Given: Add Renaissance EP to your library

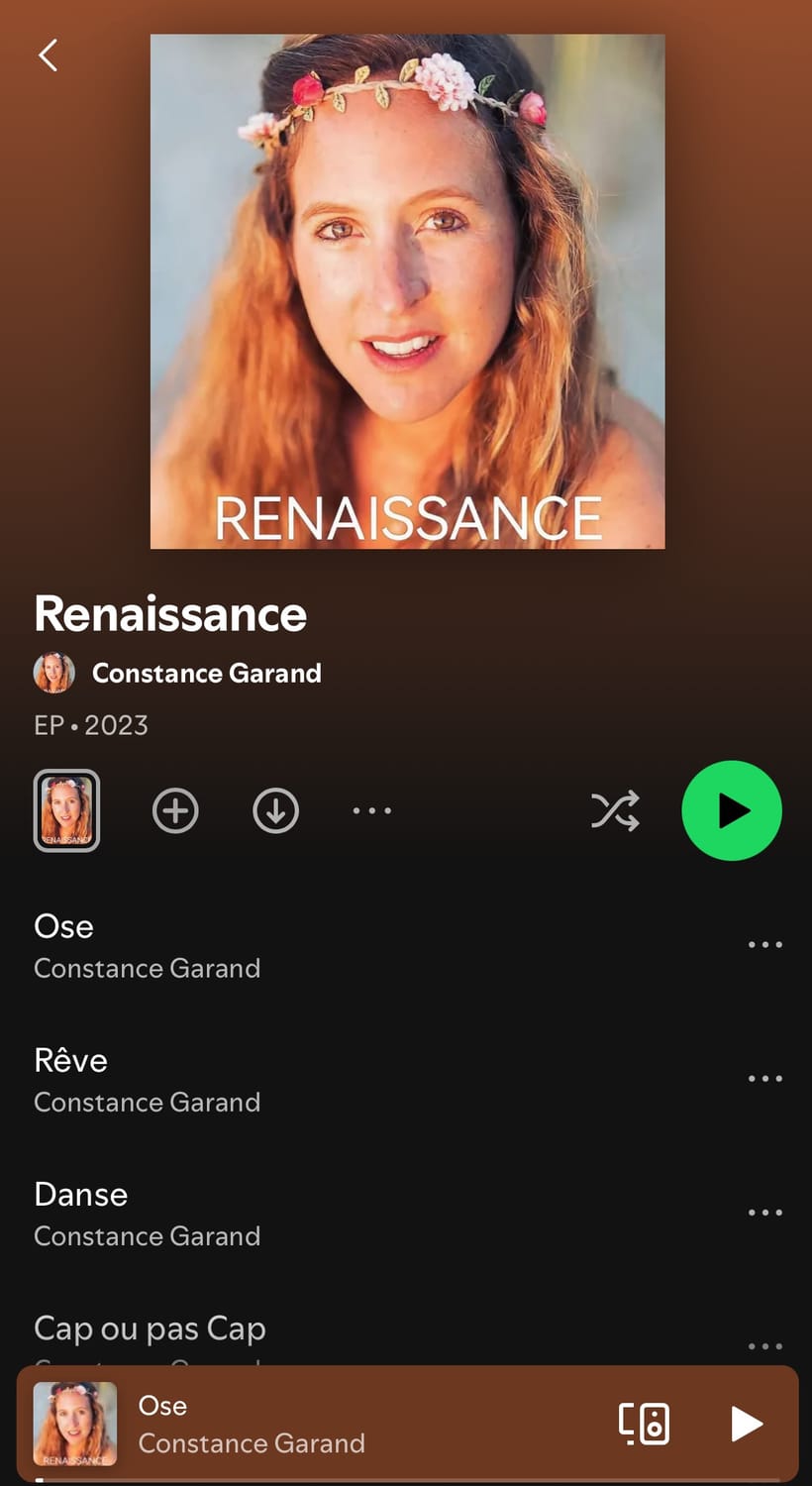Looking at the screenshot, I should 175,811.
